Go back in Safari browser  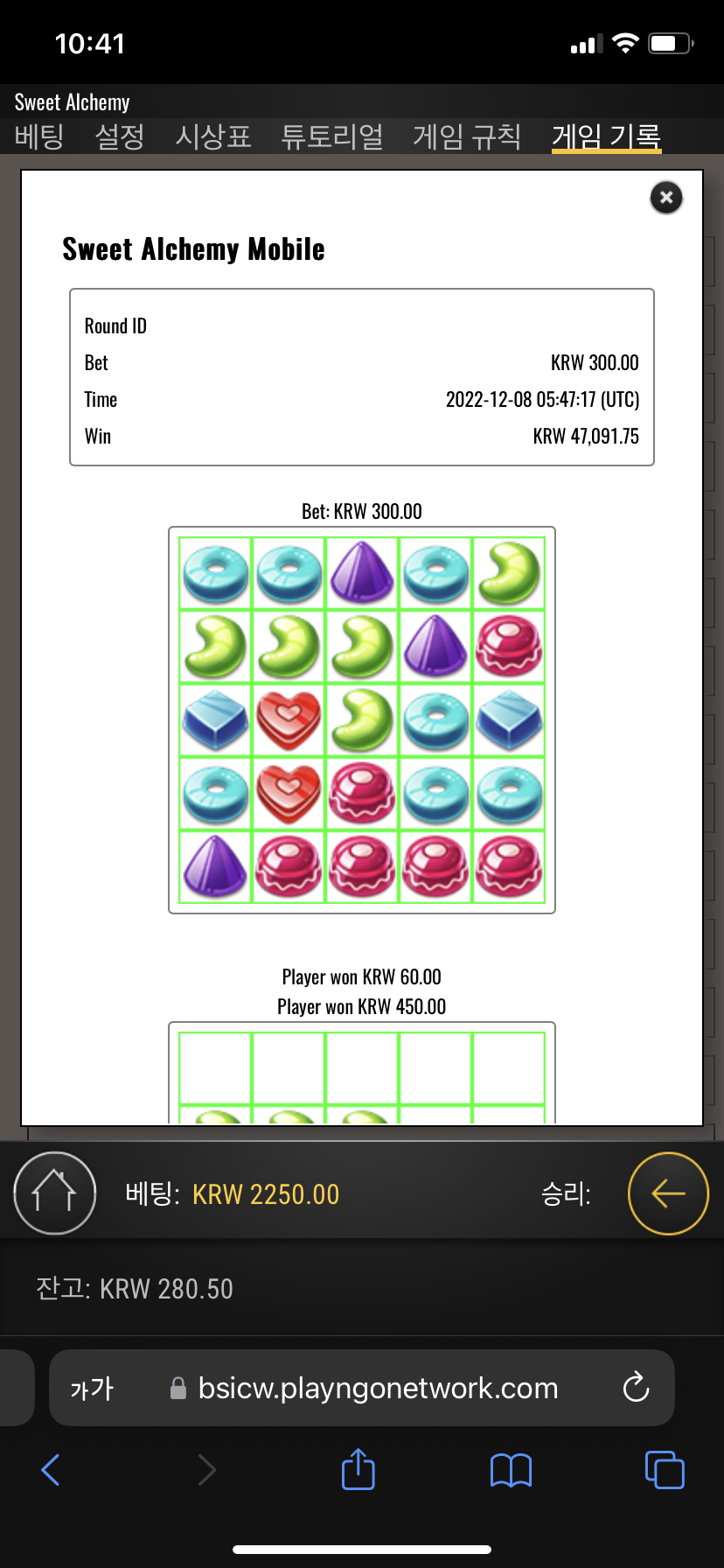51,1470
